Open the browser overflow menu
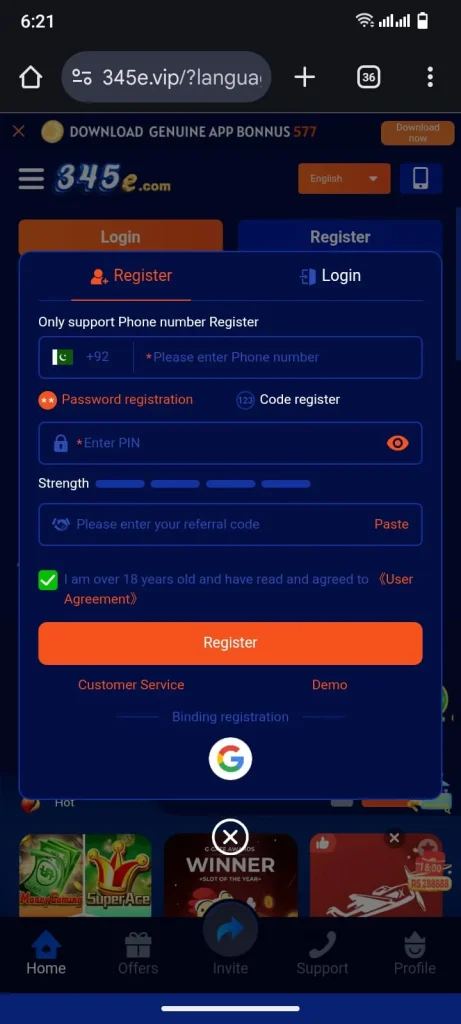This screenshot has height=1024, width=461. (x=430, y=77)
